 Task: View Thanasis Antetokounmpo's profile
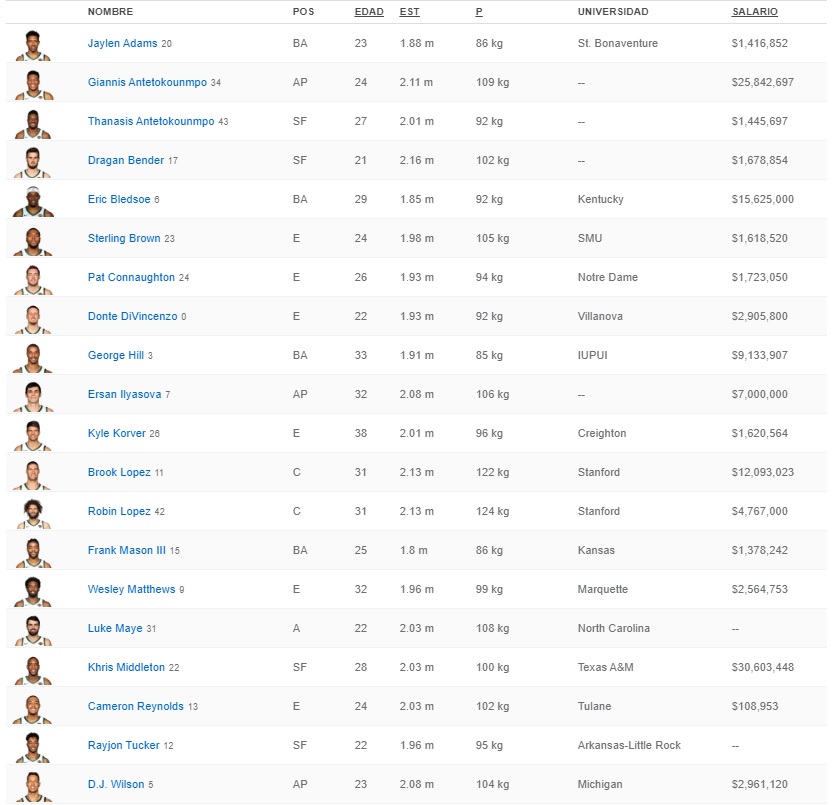[x=150, y=122]
